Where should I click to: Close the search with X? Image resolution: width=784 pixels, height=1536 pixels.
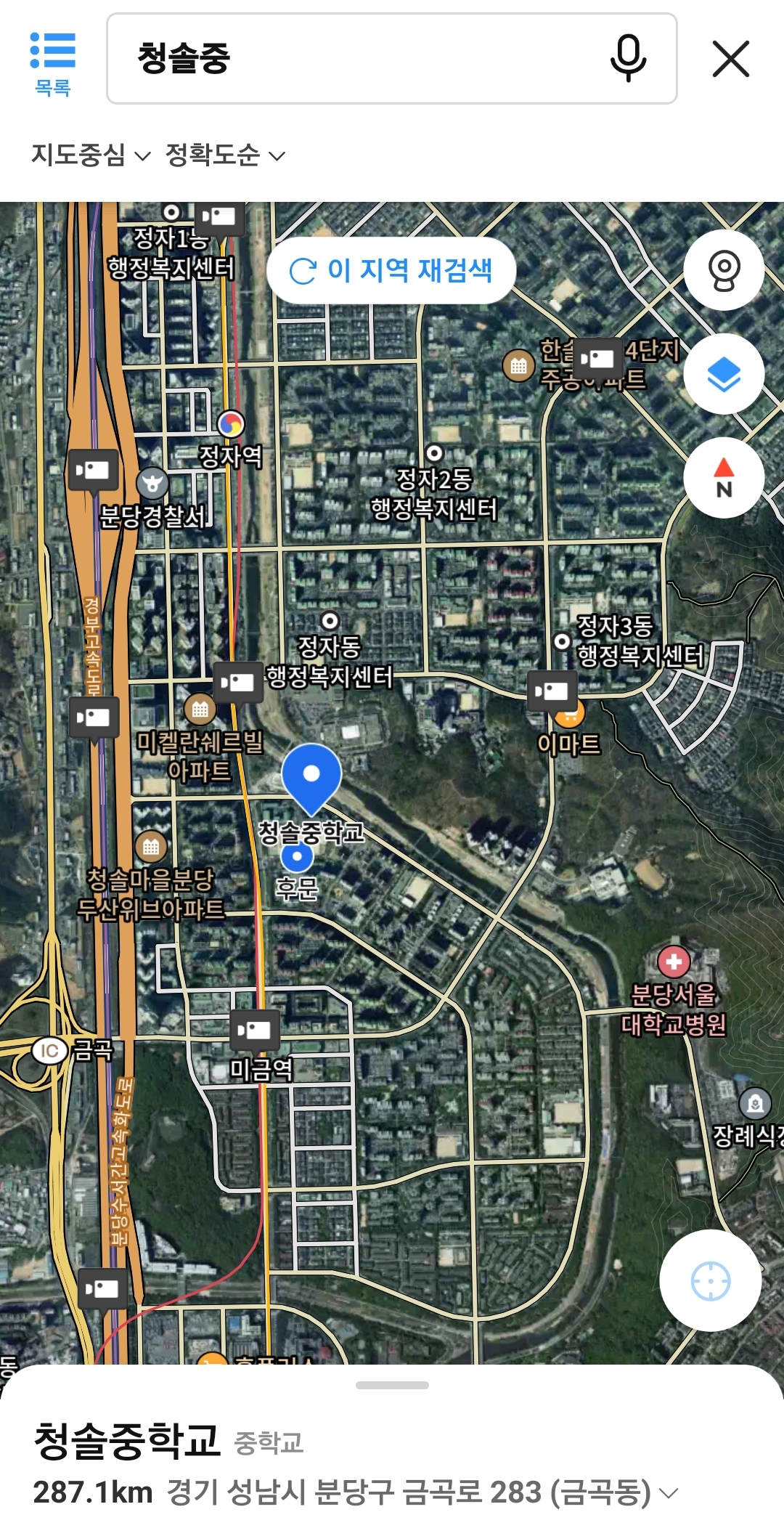(x=730, y=59)
